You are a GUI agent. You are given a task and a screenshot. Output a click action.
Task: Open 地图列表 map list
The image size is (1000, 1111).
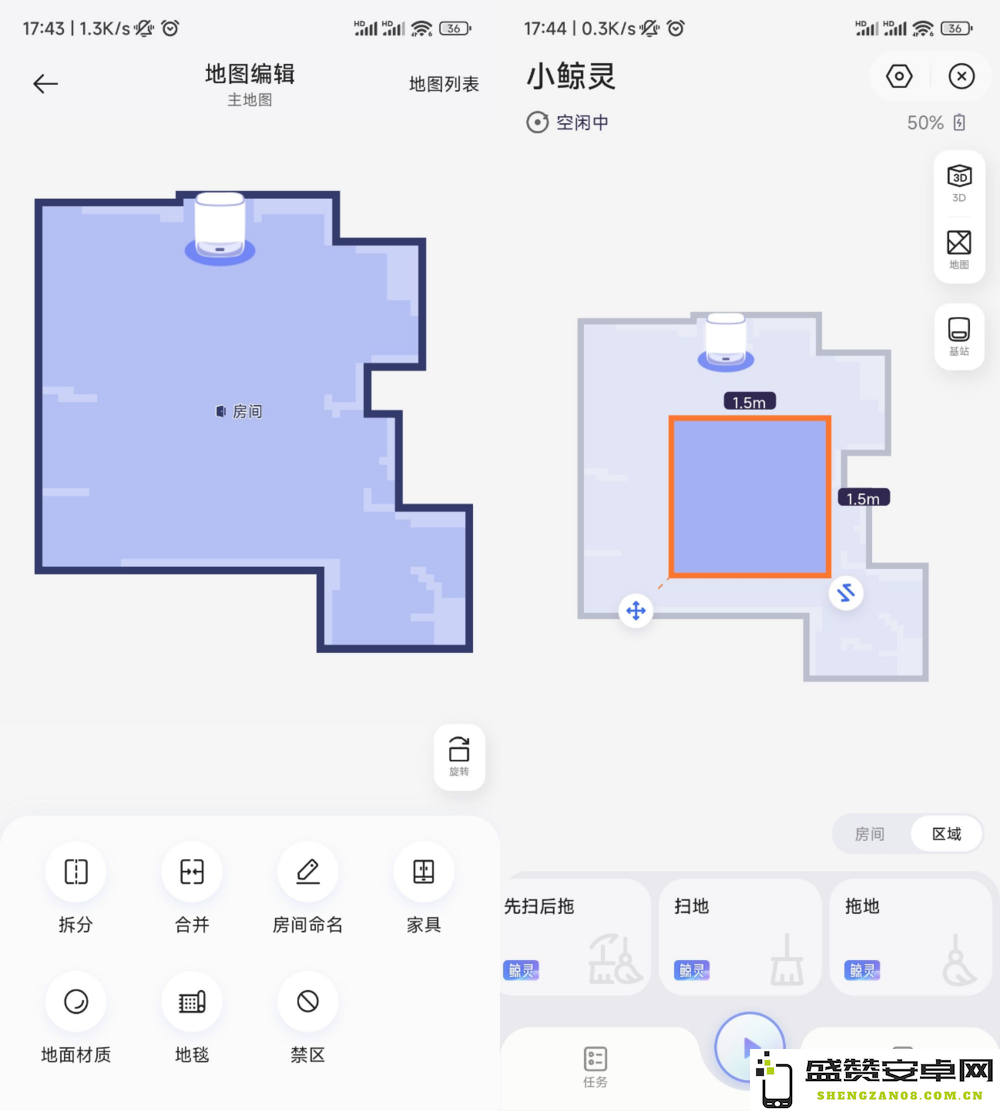click(444, 84)
